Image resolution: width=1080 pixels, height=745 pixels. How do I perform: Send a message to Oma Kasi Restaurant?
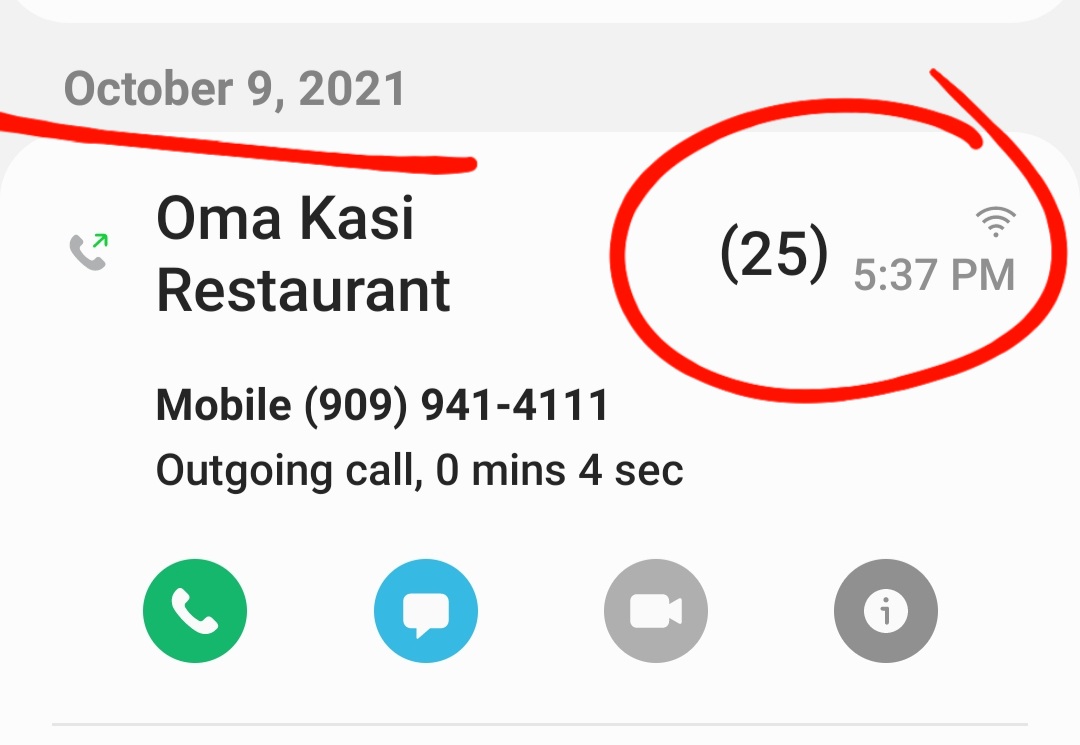click(426, 610)
